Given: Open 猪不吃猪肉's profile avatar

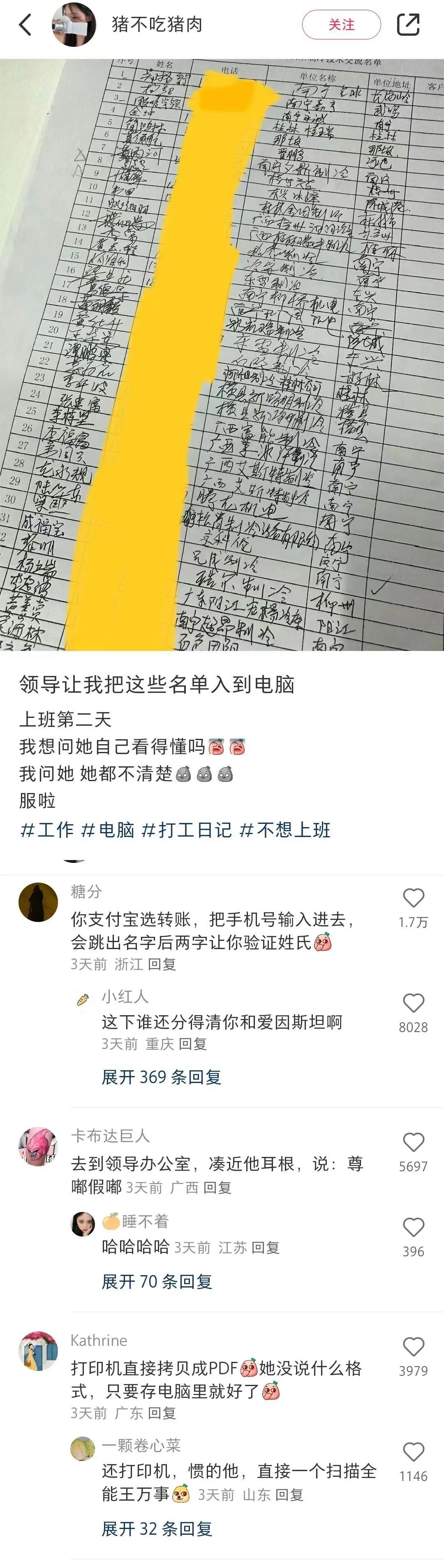Looking at the screenshot, I should coord(74,25).
